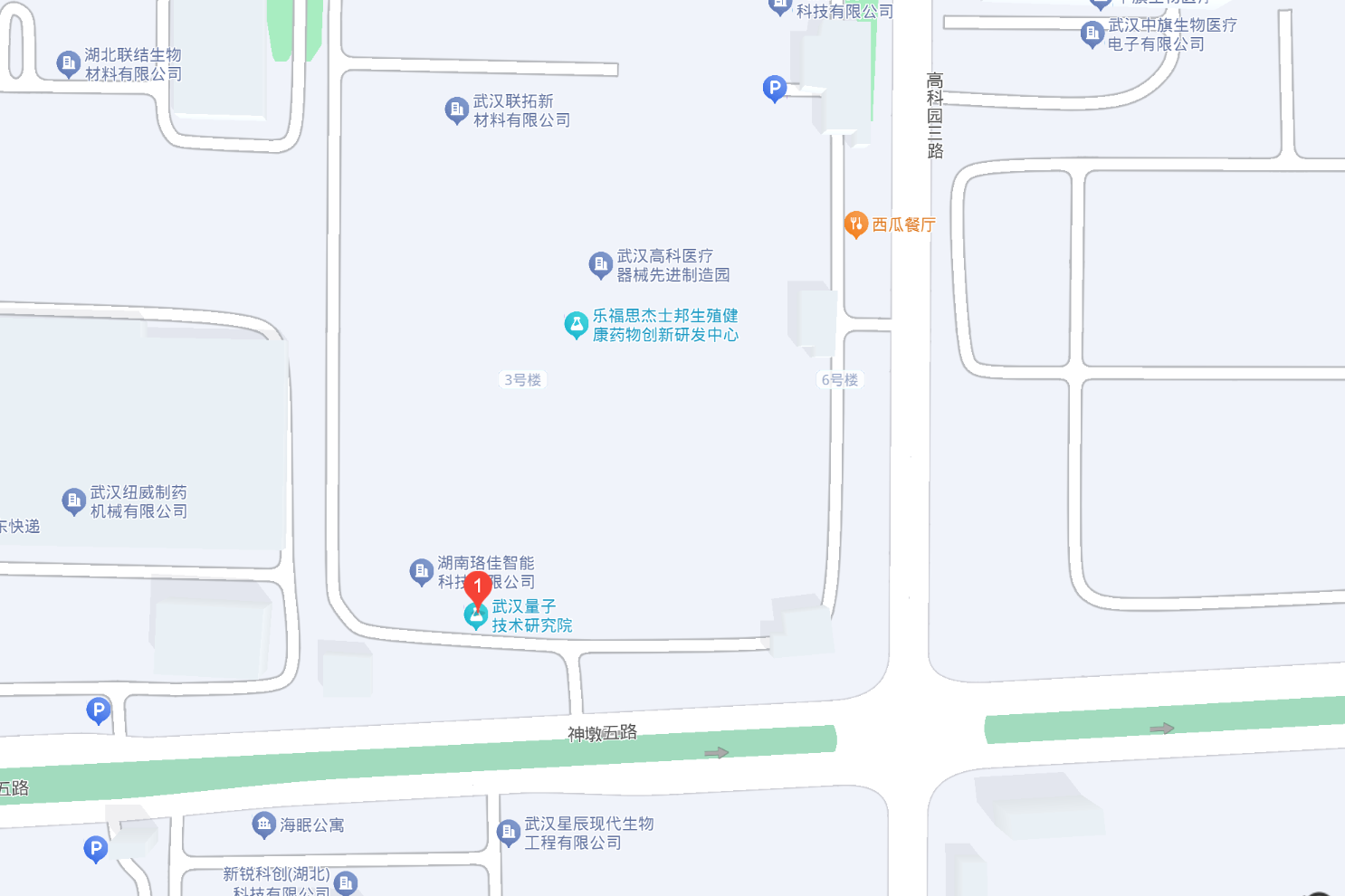Open the 湖北联结生物材料有限公司 marker
1345x896 pixels.
[x=69, y=64]
